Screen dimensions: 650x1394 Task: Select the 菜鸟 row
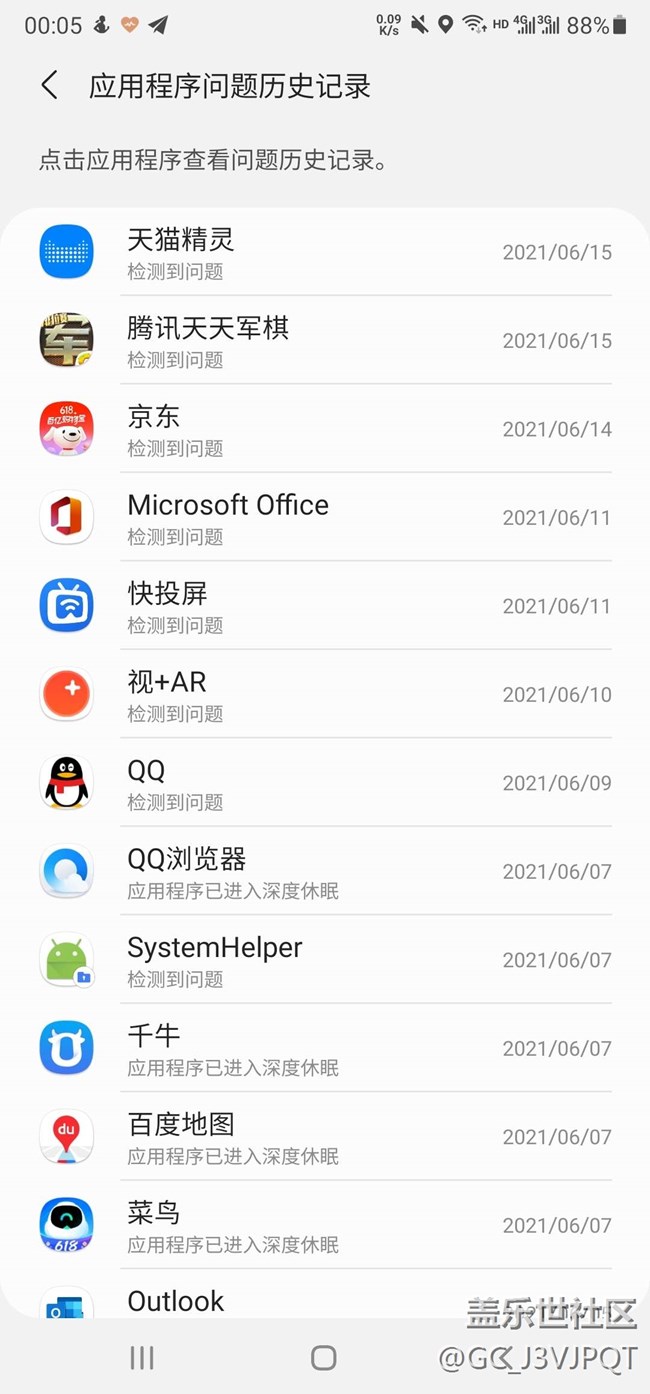(x=325, y=1225)
